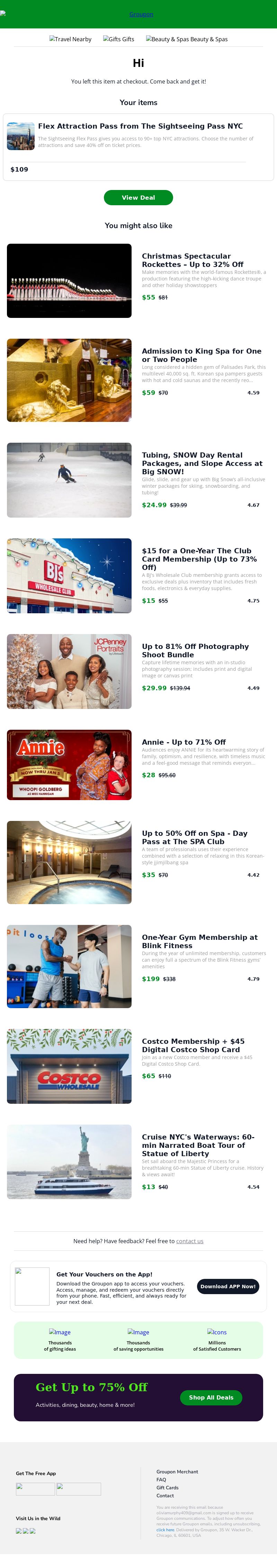Open the Blink Fitness gym membership deal

pyautogui.click(x=199, y=941)
